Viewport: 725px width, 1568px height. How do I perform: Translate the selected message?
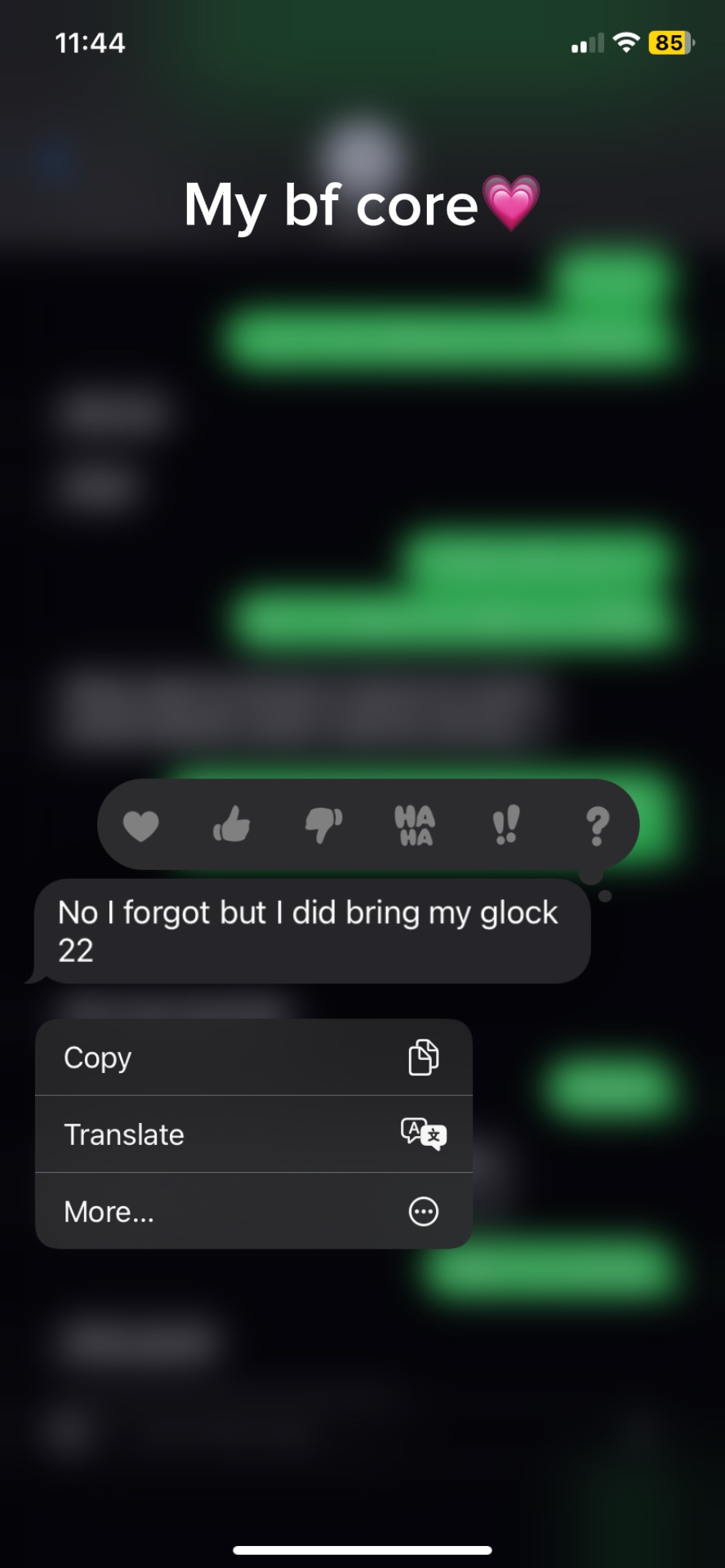(254, 1134)
